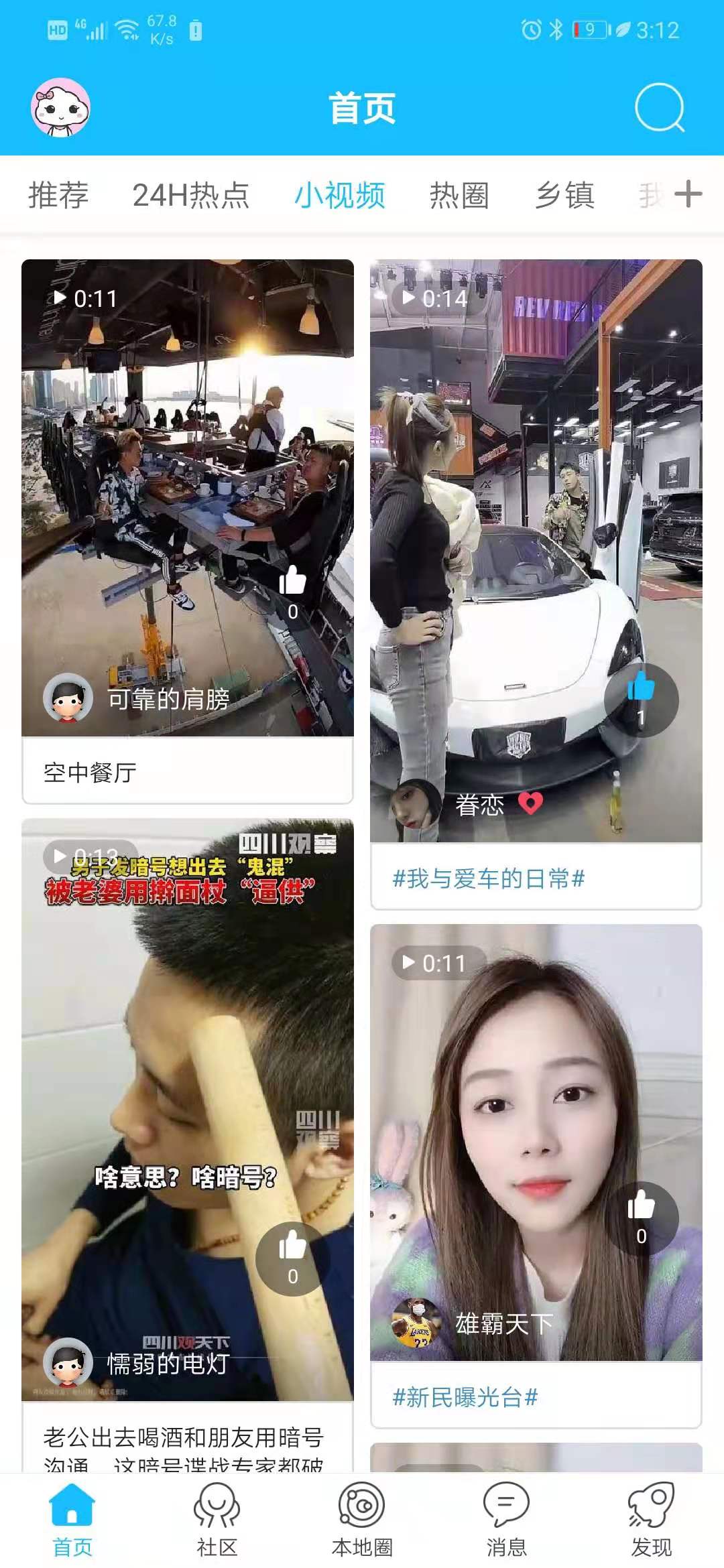Switch to the 24H热点 tab

click(x=190, y=195)
